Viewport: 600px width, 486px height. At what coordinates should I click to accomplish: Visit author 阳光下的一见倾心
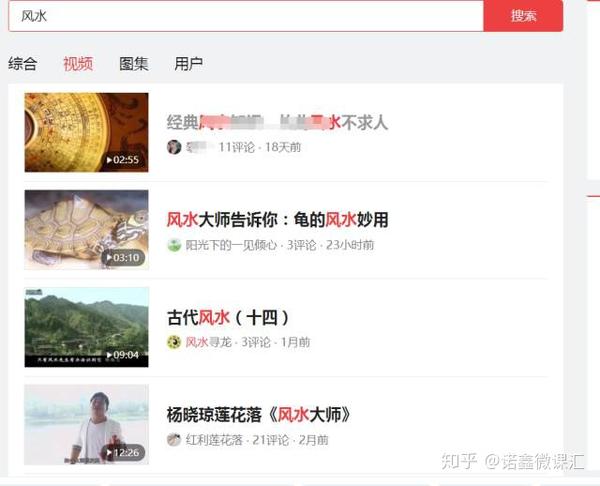[x=231, y=245]
